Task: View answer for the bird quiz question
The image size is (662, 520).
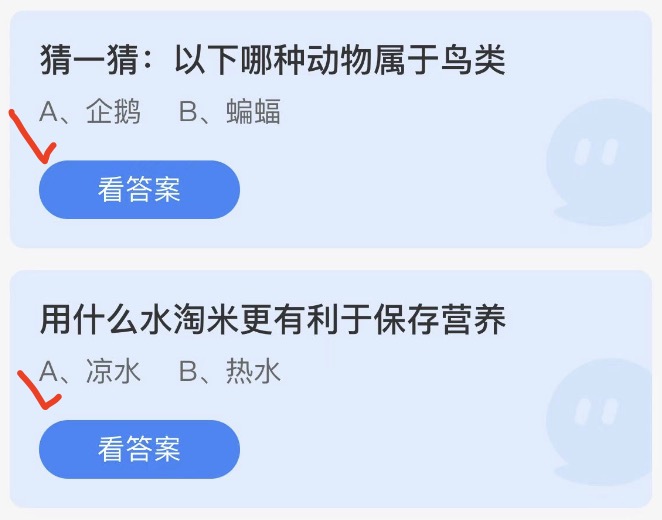Action: 139,190
